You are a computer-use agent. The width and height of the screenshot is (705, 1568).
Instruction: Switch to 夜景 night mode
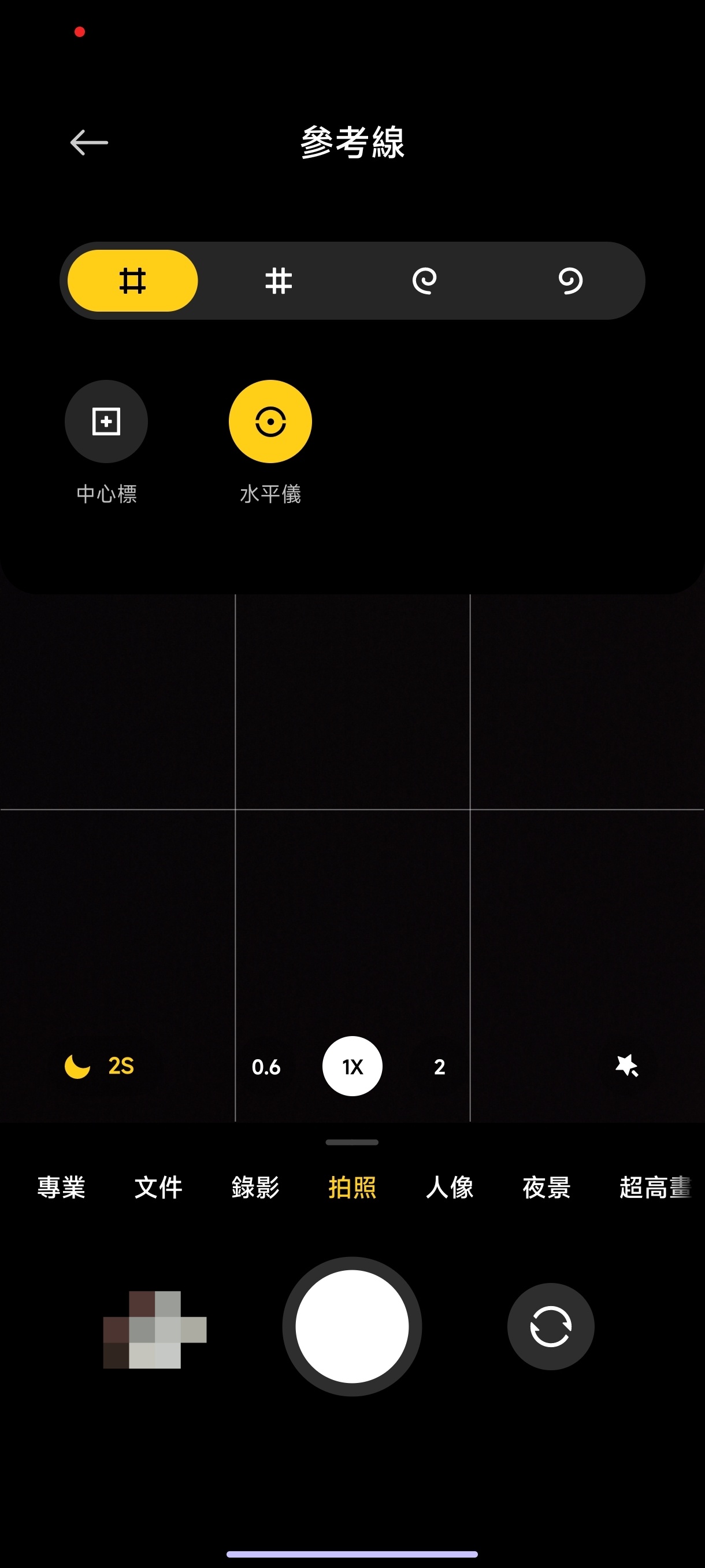(x=546, y=1187)
